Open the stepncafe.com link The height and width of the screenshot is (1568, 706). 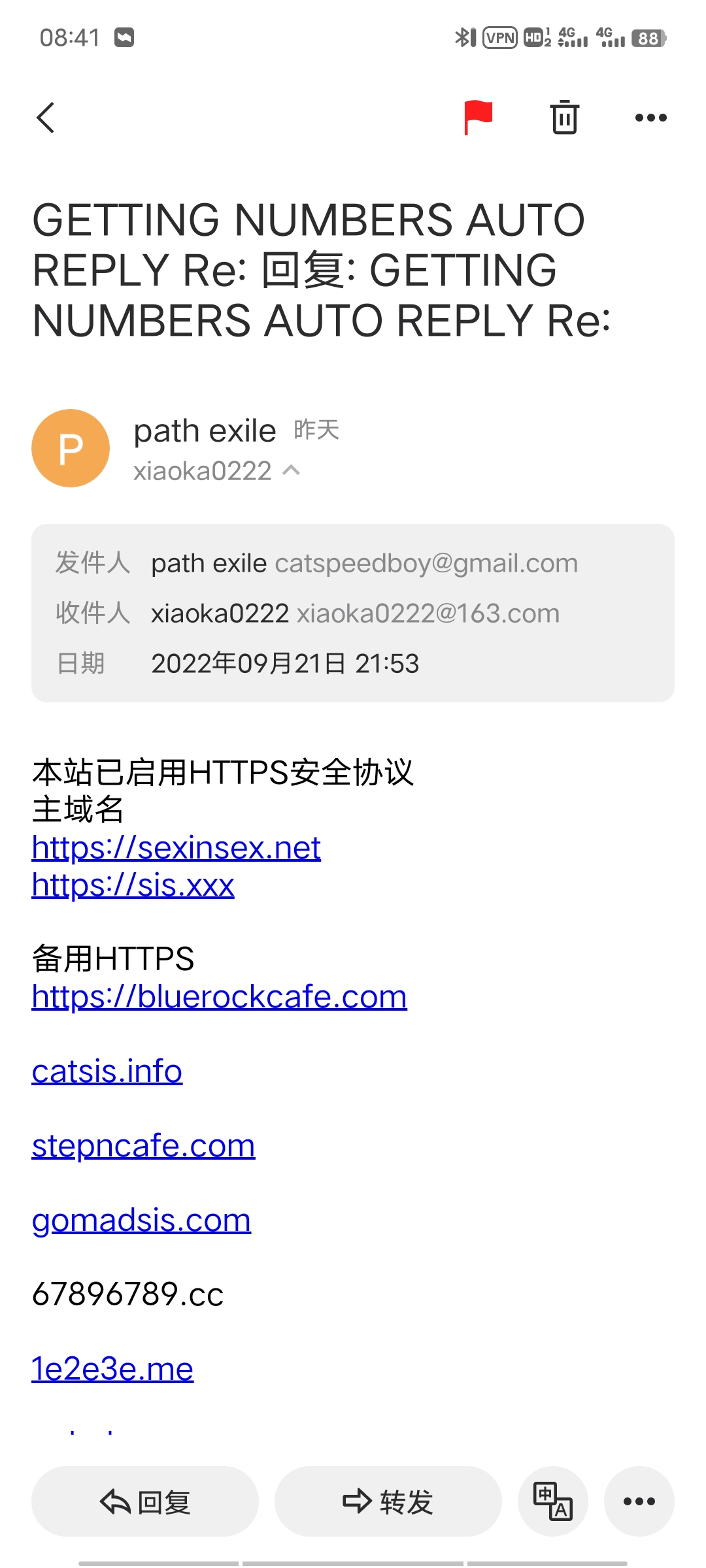(x=143, y=1146)
